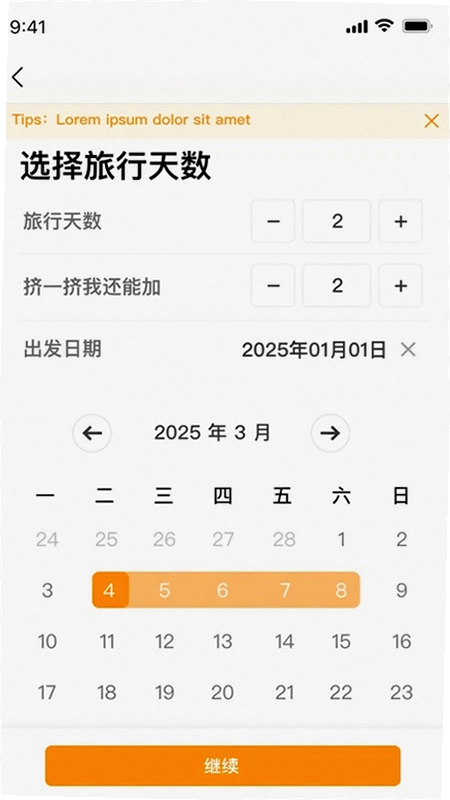
Task: Select March 22 on the calendar
Action: click(341, 692)
